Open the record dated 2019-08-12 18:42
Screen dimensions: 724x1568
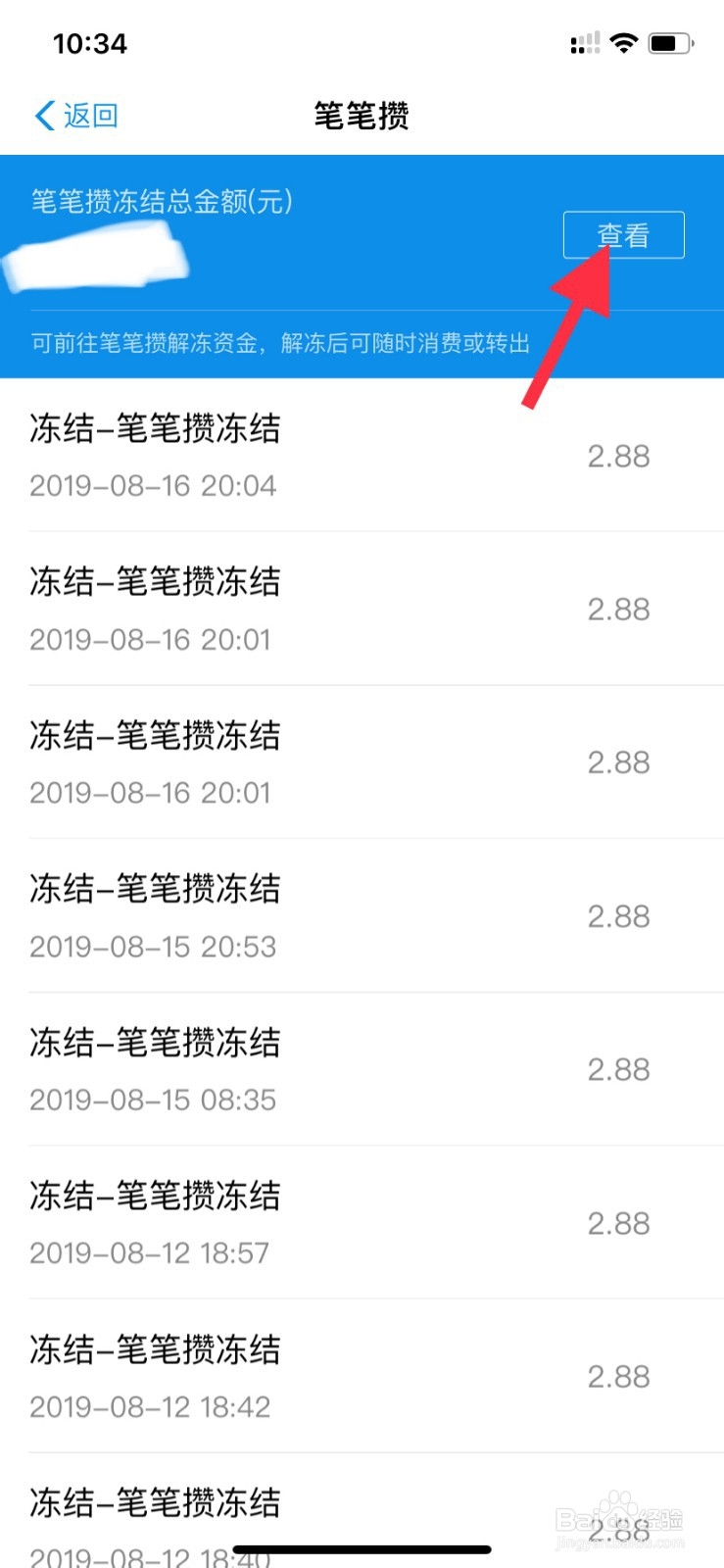[x=362, y=1376]
